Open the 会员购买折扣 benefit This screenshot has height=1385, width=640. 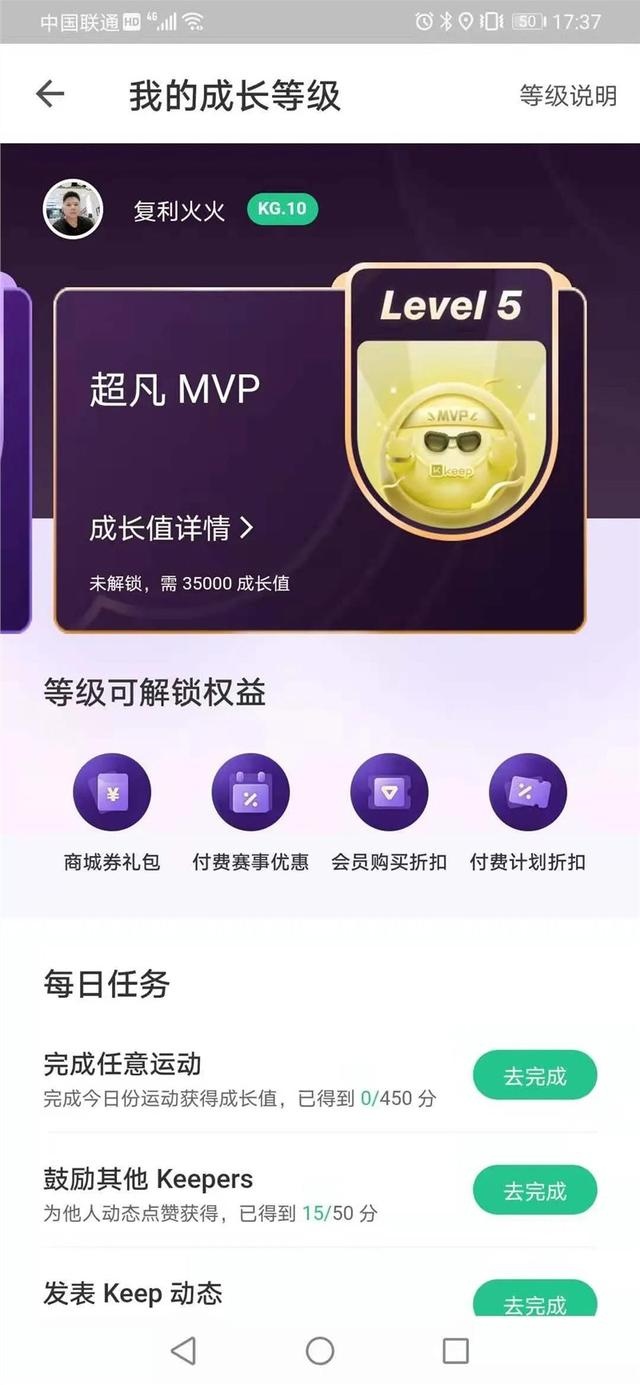[x=389, y=793]
